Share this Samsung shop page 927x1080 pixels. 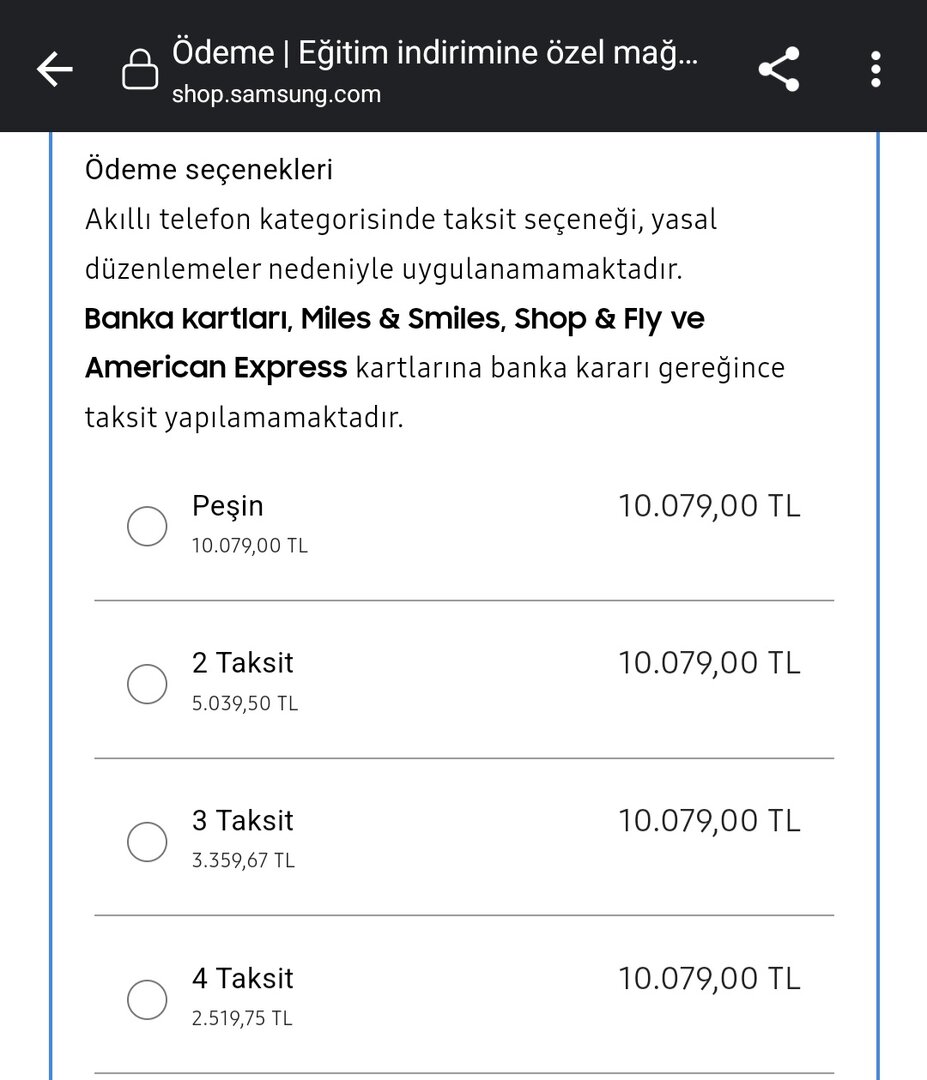778,69
